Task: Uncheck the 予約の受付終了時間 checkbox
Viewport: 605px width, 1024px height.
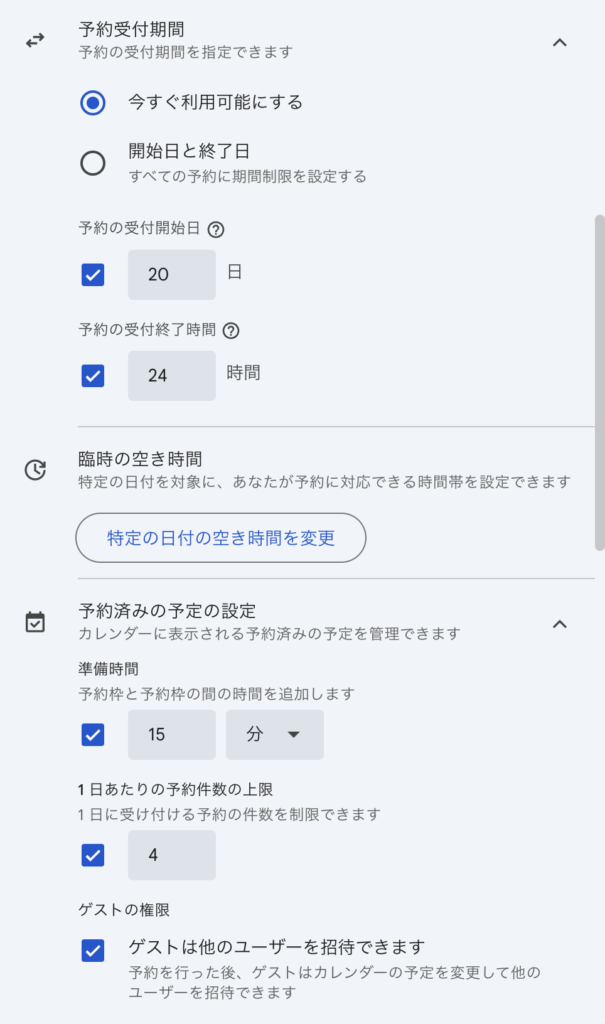Action: [x=93, y=376]
